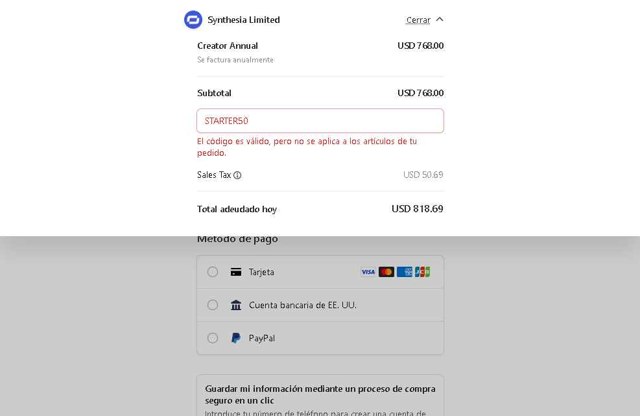Choose Cuenta bancaria de EE. UU.
Image resolution: width=640 pixels, height=416 pixels.
click(213, 305)
